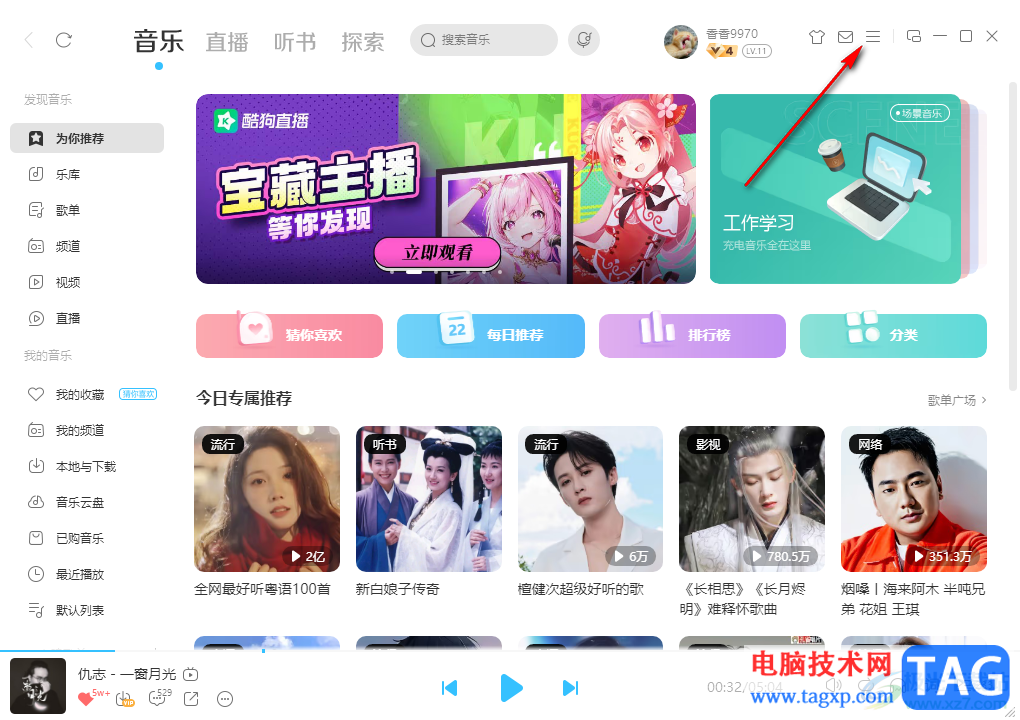Open the 每日推荐 button
Viewport: 1020px width, 720px height.
click(x=491, y=335)
